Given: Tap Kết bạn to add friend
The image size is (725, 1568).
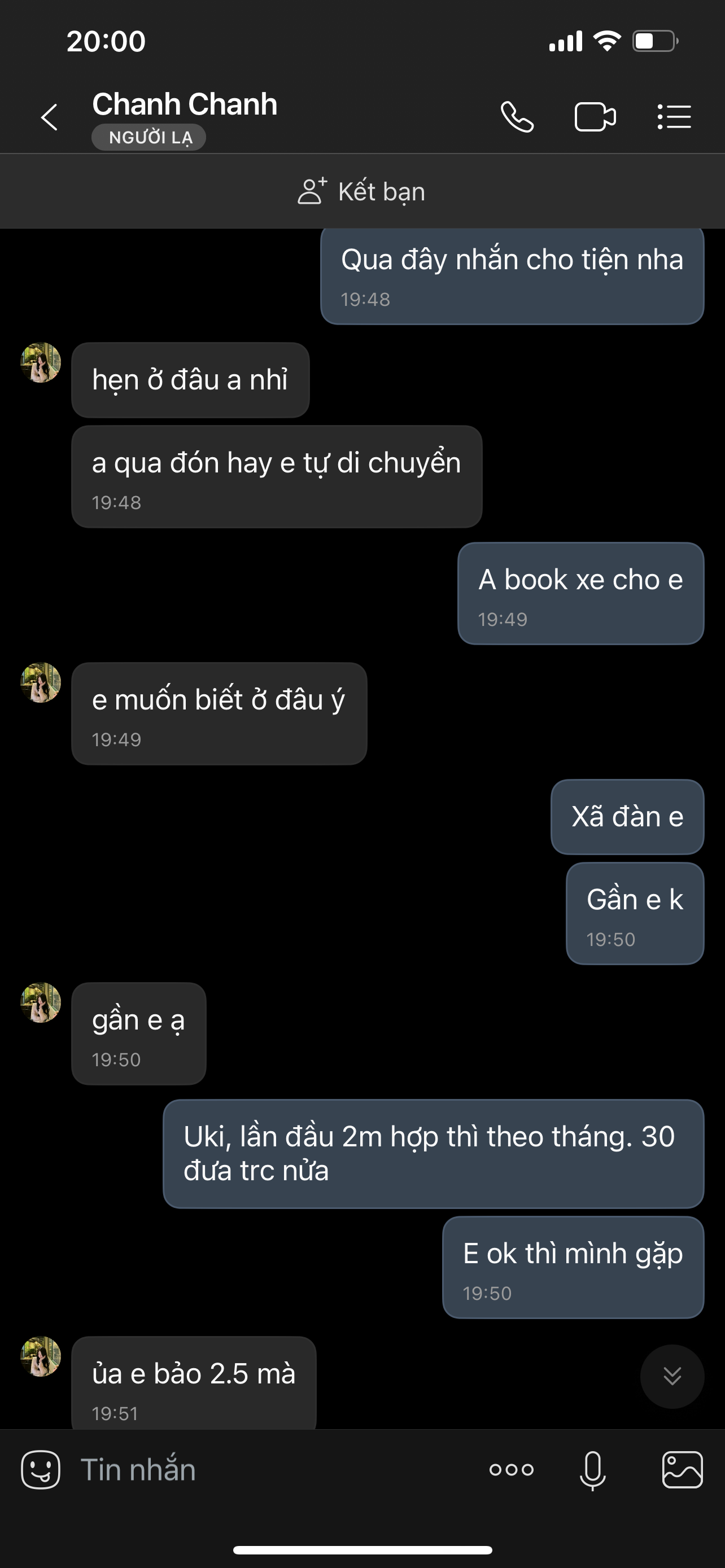Looking at the screenshot, I should (362, 192).
